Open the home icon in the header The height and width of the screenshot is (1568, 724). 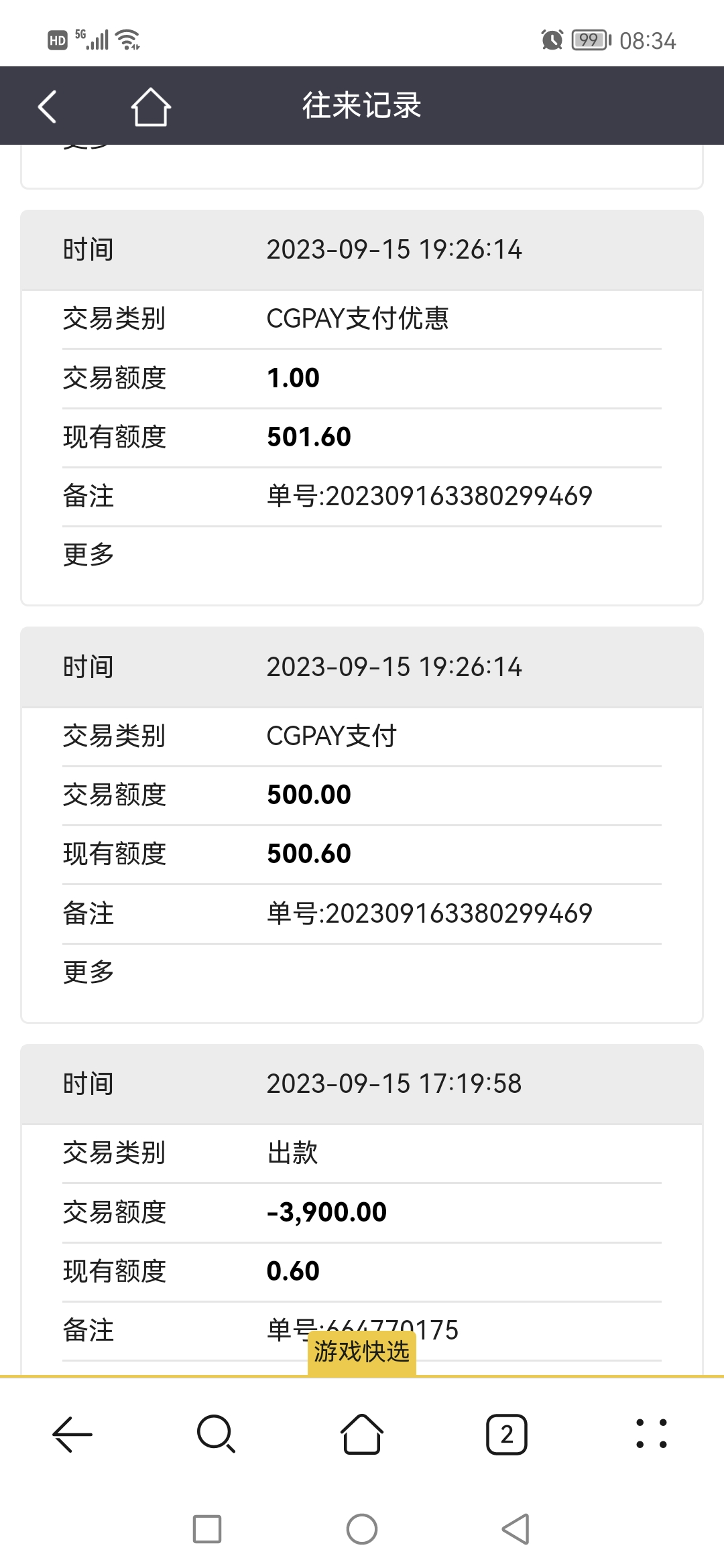pos(150,107)
